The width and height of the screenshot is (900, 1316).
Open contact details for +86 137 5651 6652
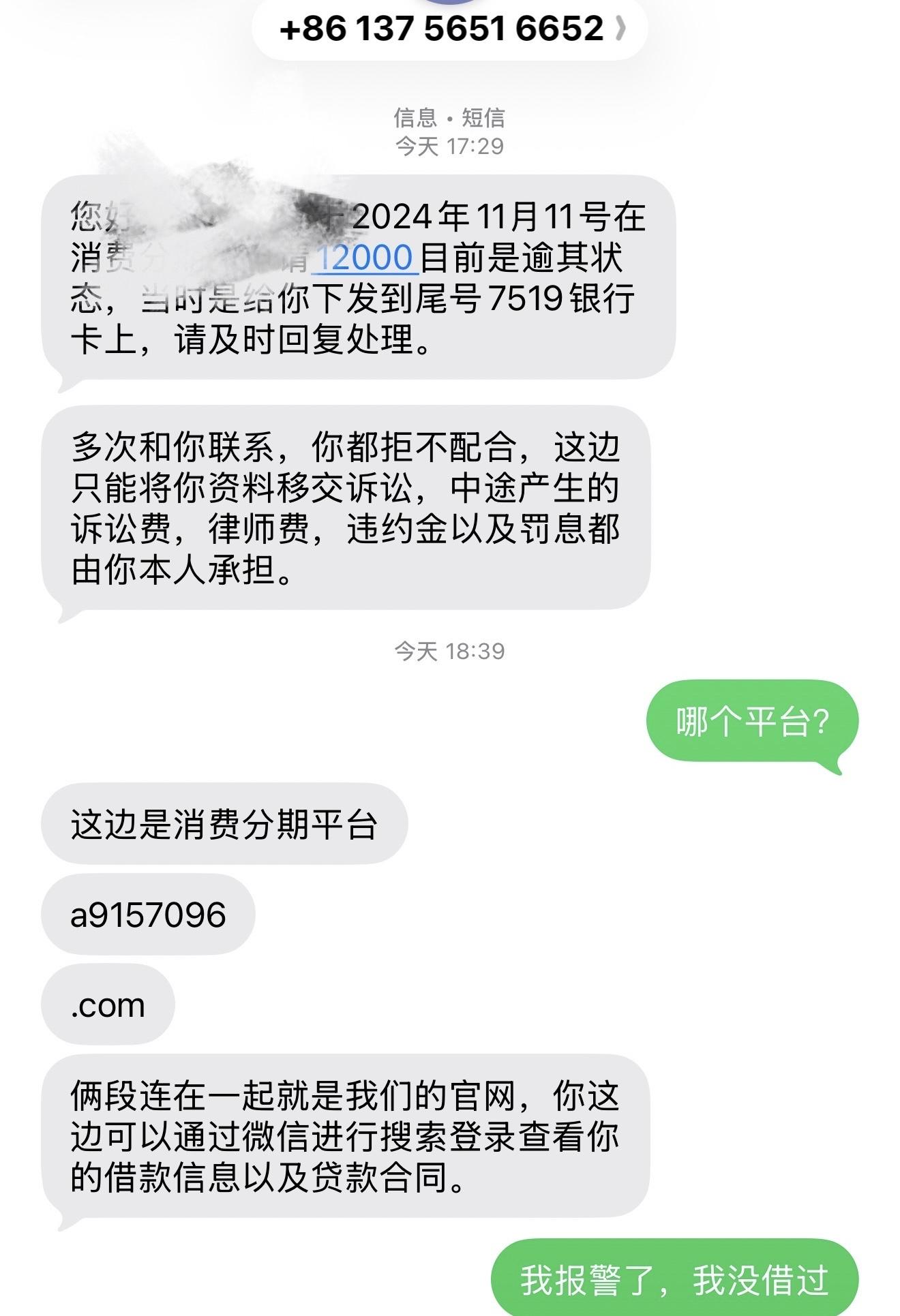(x=450, y=29)
